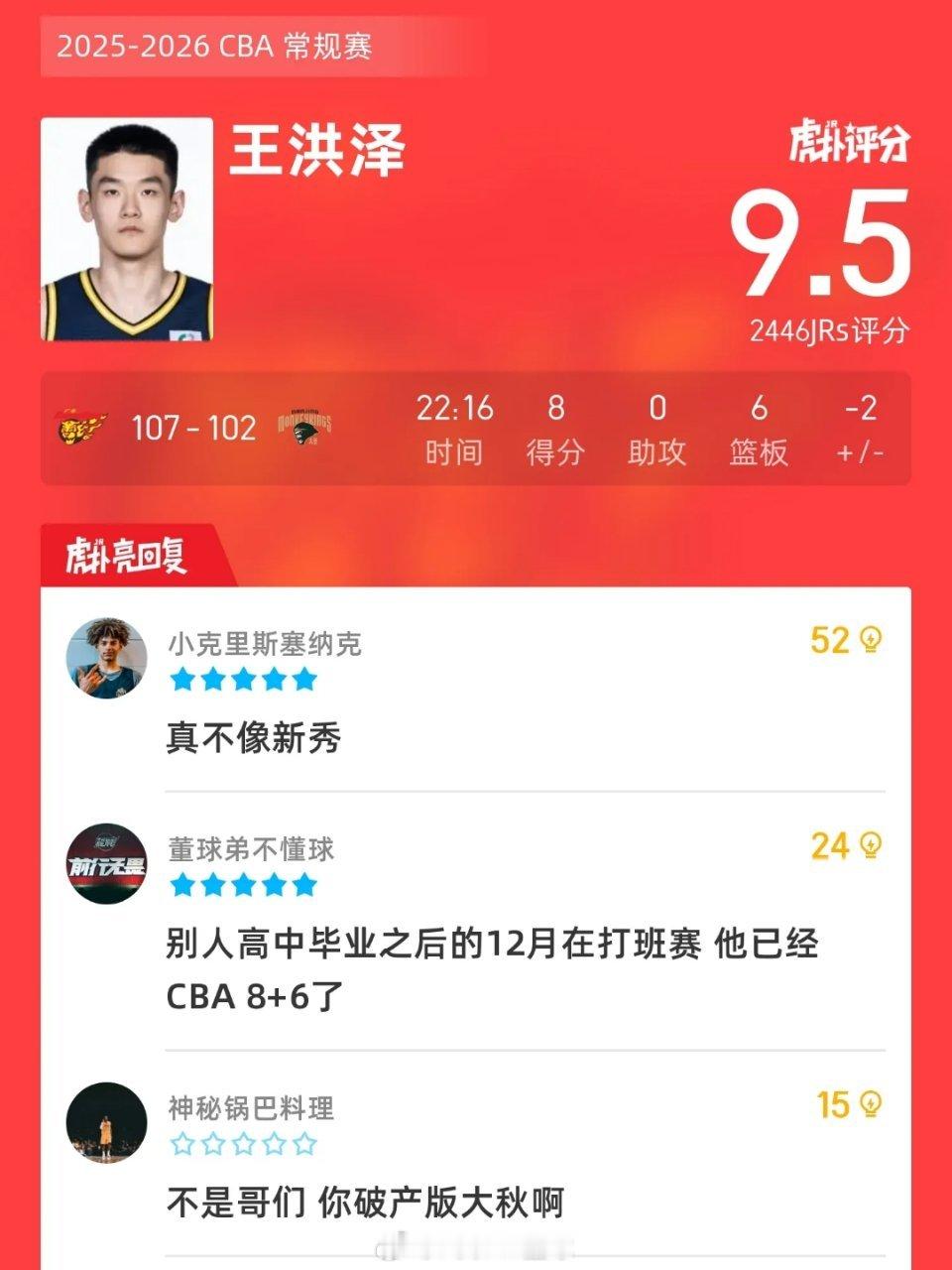Tap the lightbulb icon next to 24
Viewport: 952px width, 1270px height.
click(x=870, y=846)
